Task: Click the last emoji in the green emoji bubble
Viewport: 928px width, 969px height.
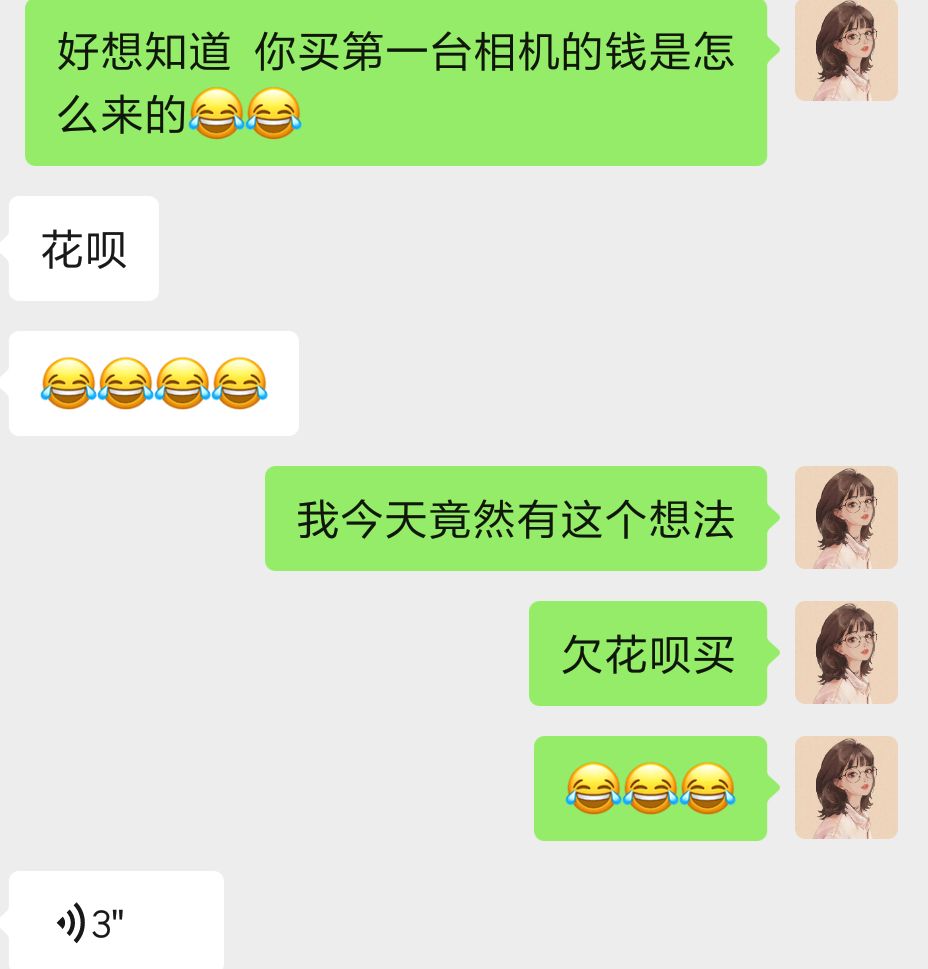Action: click(709, 788)
